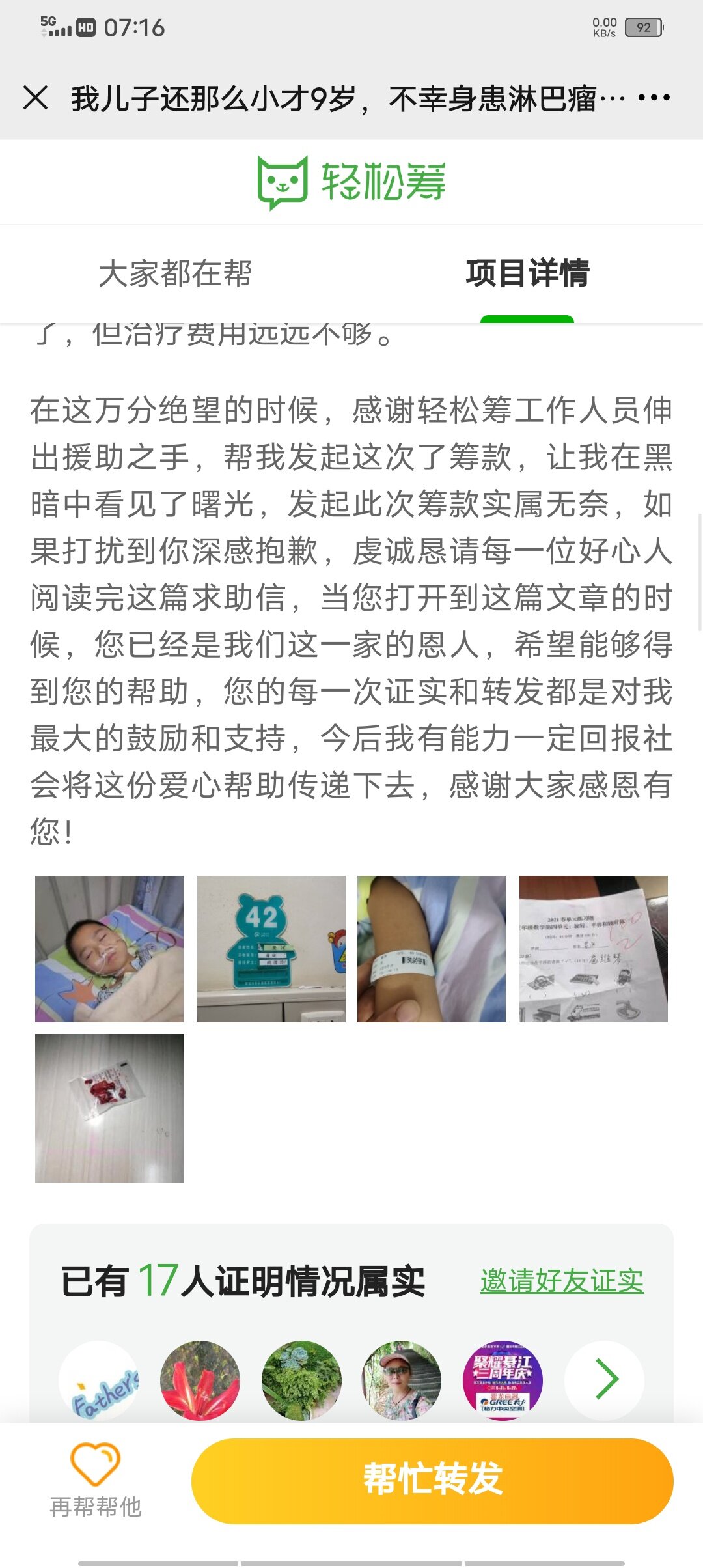Image resolution: width=703 pixels, height=1568 pixels.
Task: Open the red flower avatar verifier
Action: coord(200,1380)
